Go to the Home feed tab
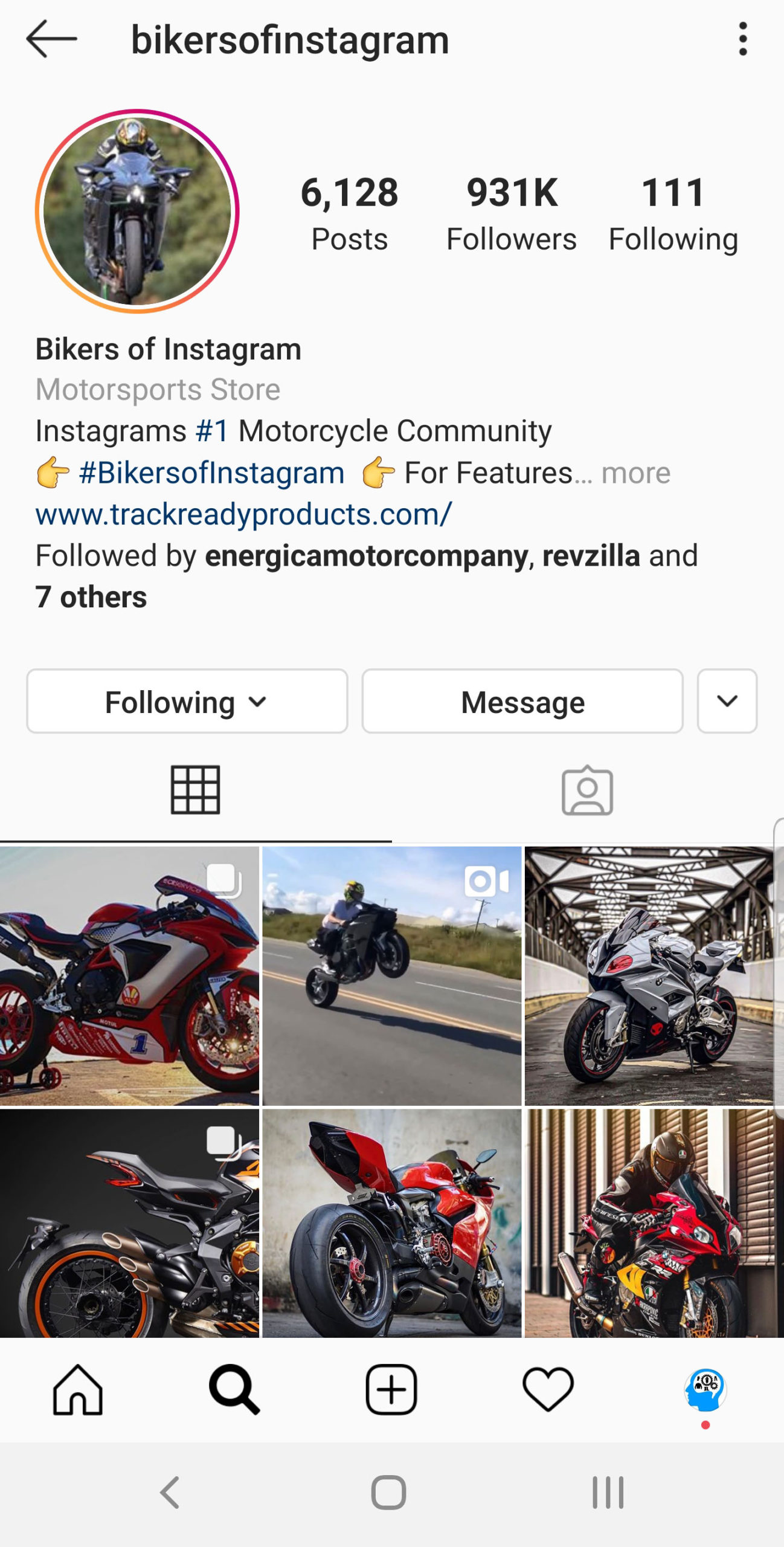 pos(78,1390)
